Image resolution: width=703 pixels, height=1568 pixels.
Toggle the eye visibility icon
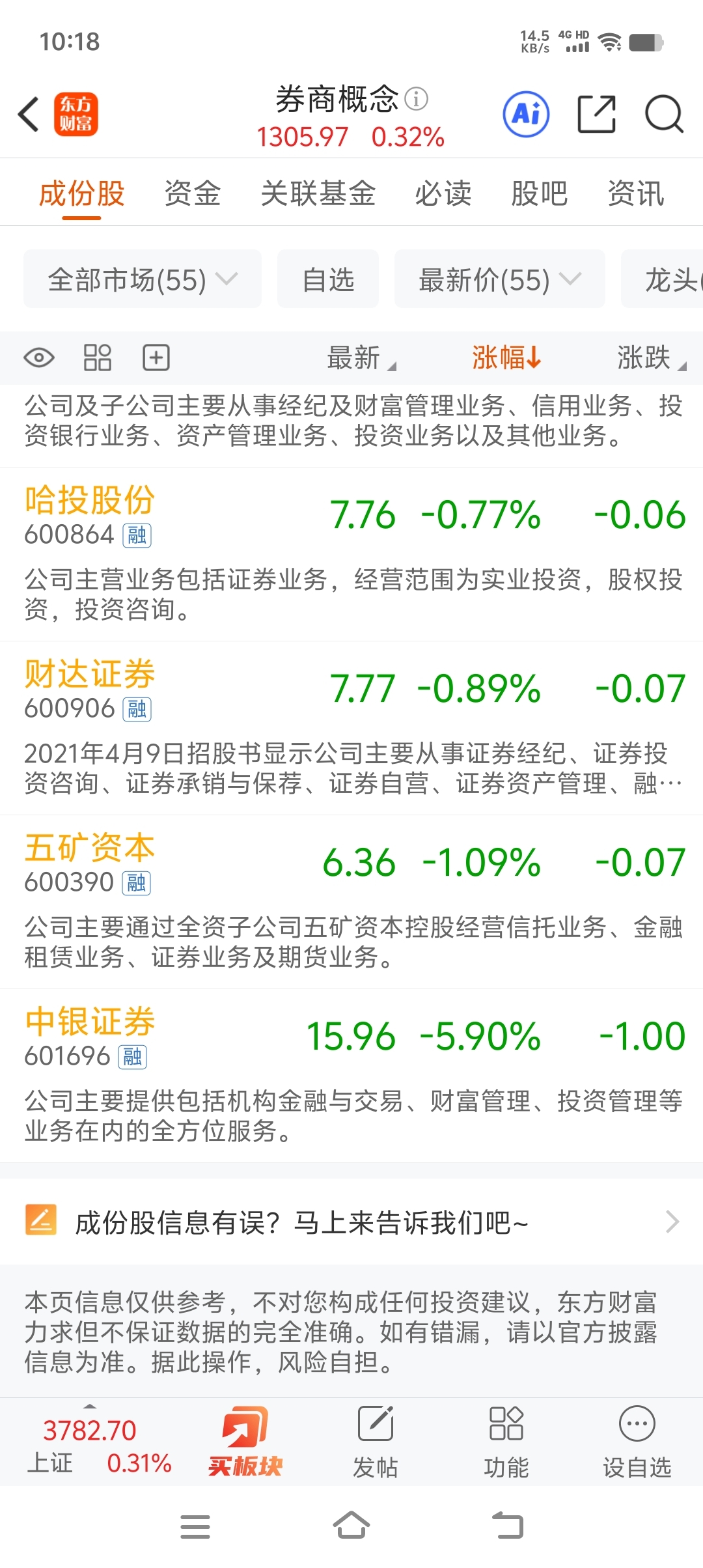[39, 357]
